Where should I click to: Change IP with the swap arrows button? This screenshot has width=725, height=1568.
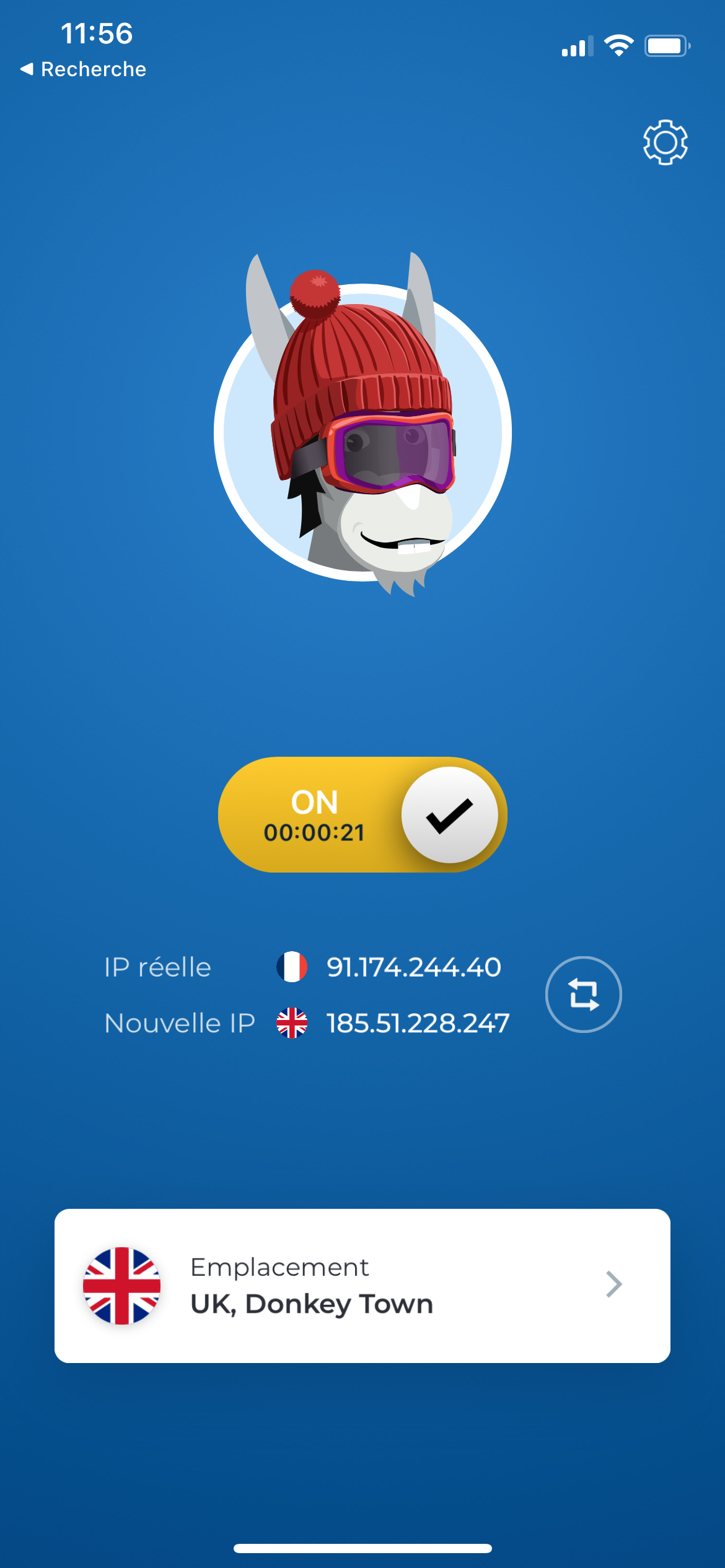point(583,995)
